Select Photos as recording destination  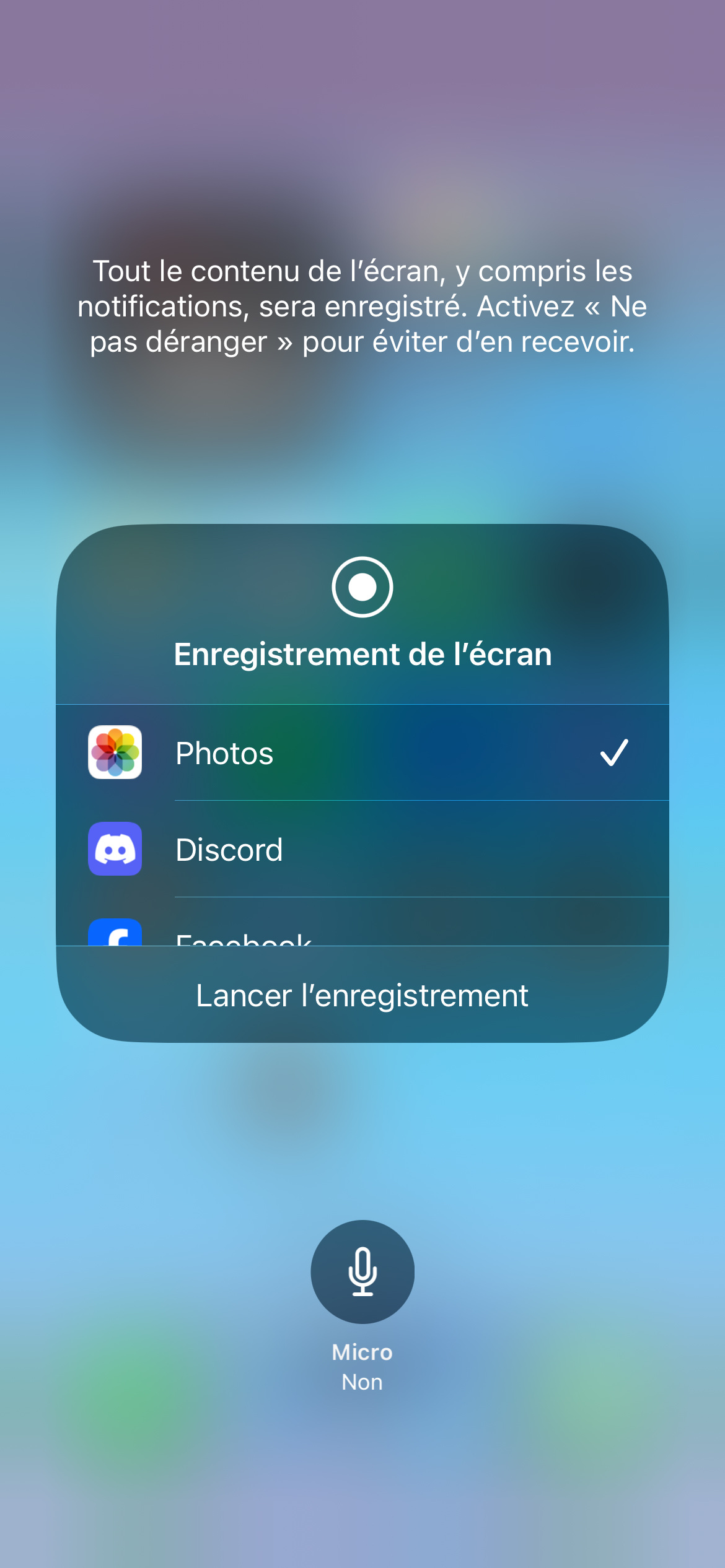click(x=362, y=752)
